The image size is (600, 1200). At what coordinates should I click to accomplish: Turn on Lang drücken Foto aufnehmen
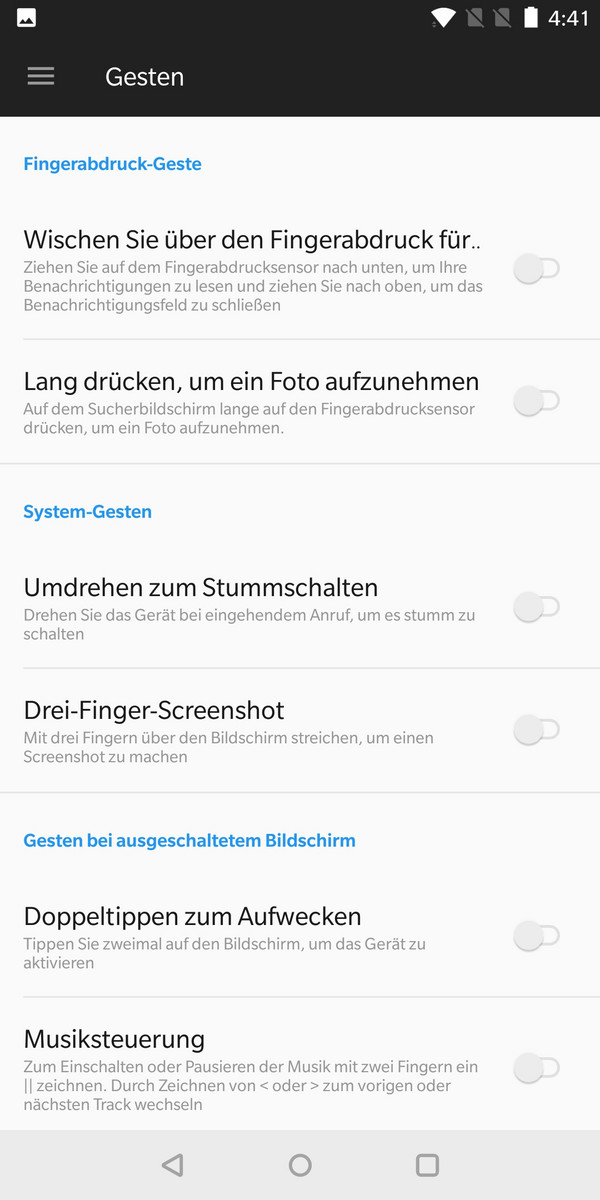coord(536,401)
